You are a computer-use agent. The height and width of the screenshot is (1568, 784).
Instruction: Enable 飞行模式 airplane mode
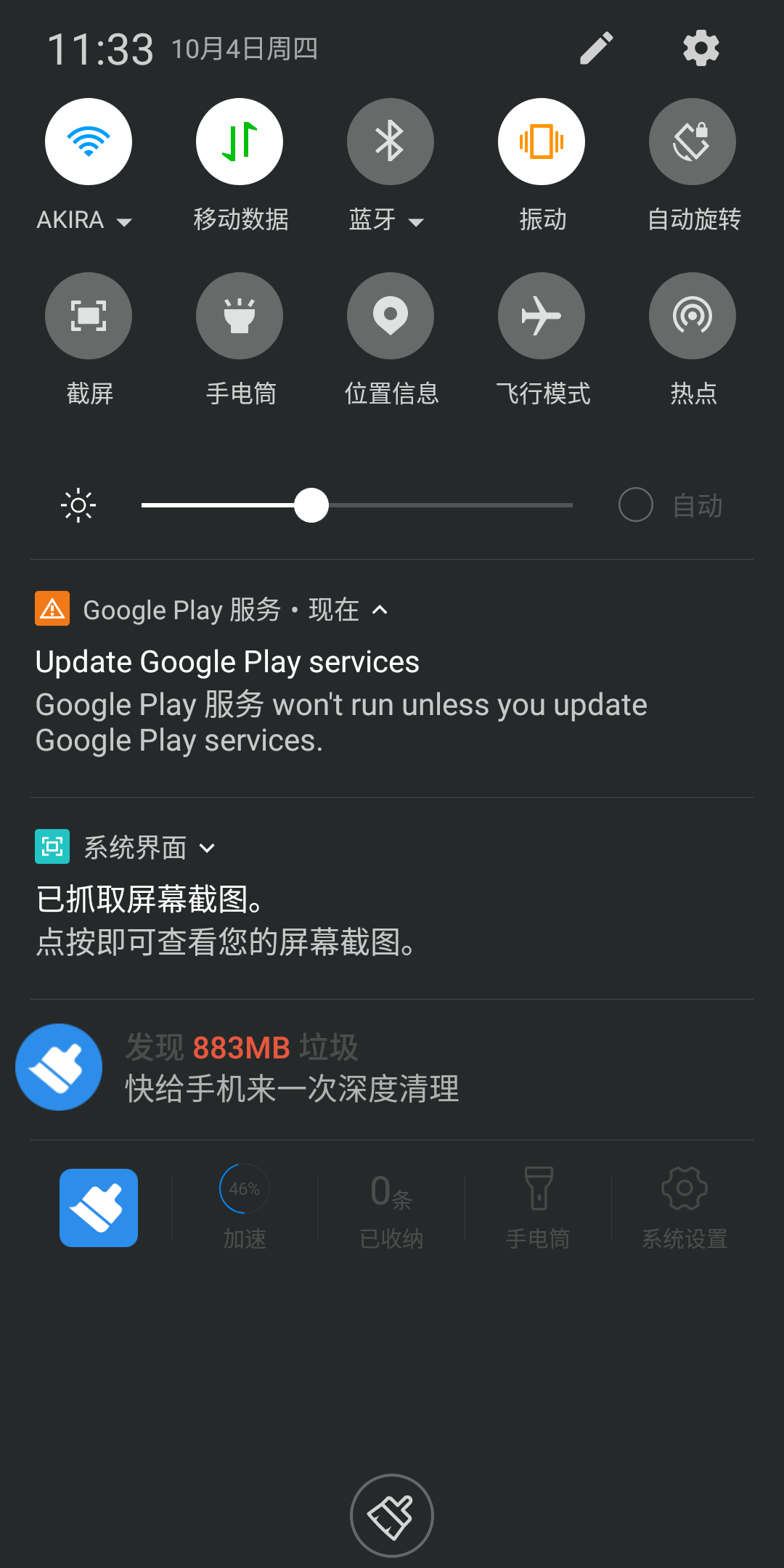541,315
